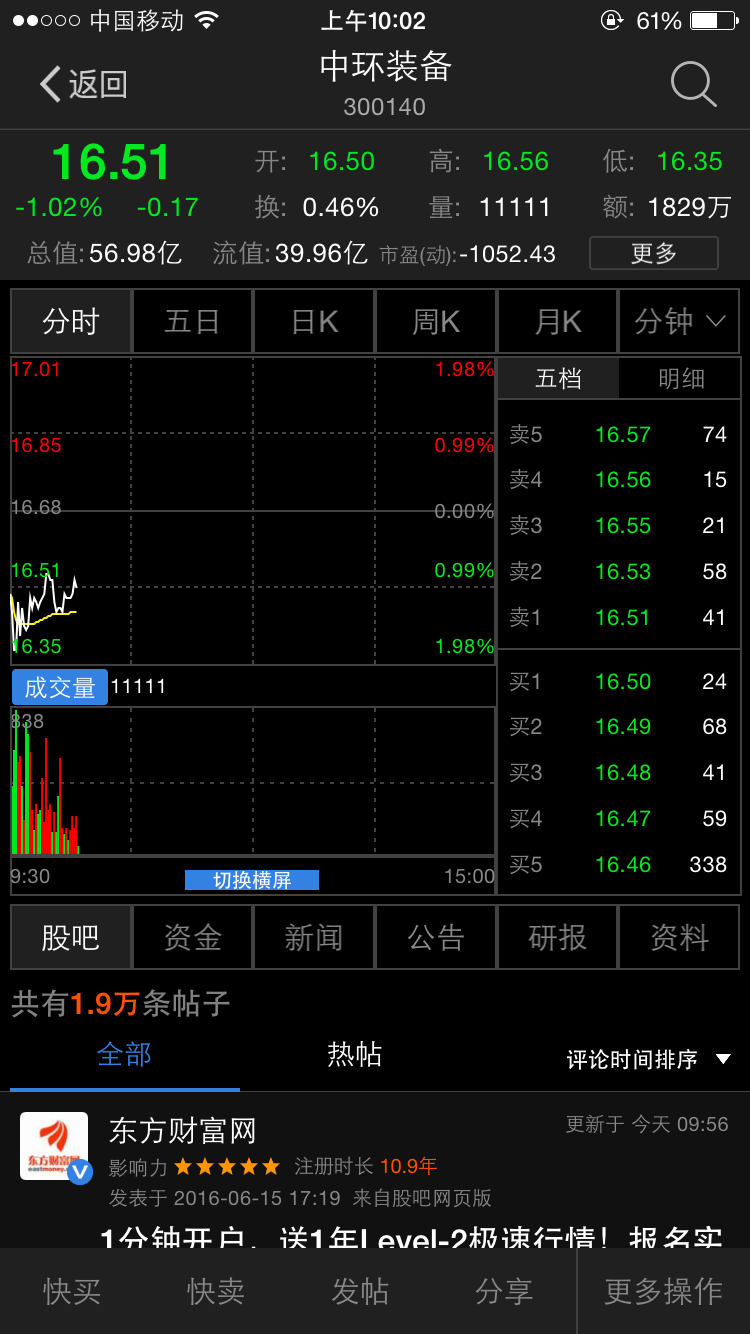The height and width of the screenshot is (1334, 750).
Task: Open 评论时间排序 sort dropdown
Action: (x=649, y=1059)
